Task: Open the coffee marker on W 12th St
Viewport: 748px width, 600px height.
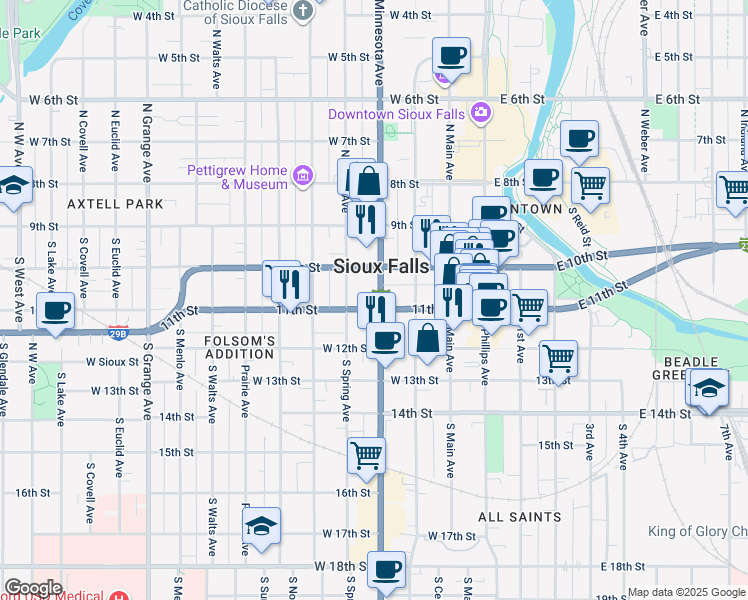Action: (386, 341)
